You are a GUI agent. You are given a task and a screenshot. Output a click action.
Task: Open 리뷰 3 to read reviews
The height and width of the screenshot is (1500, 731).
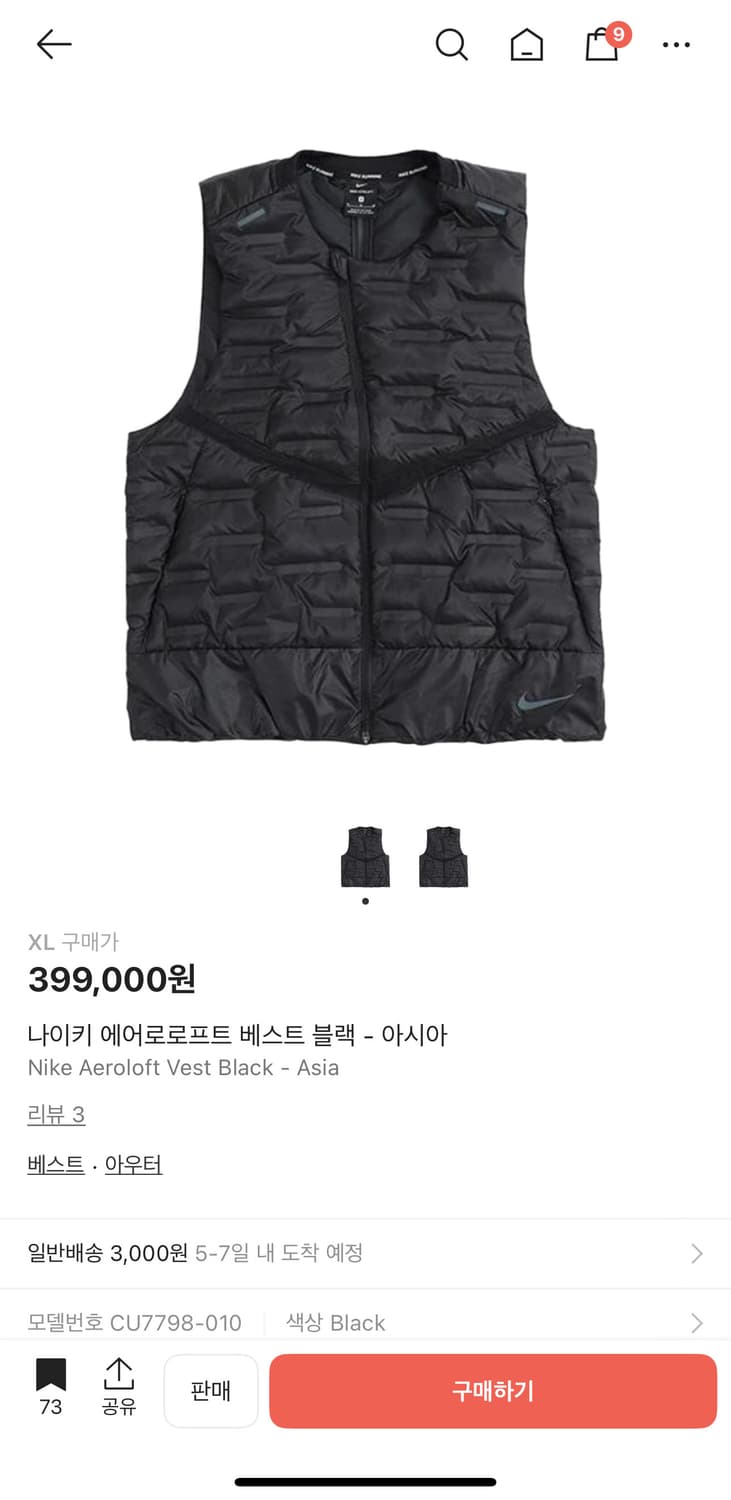click(x=56, y=1114)
